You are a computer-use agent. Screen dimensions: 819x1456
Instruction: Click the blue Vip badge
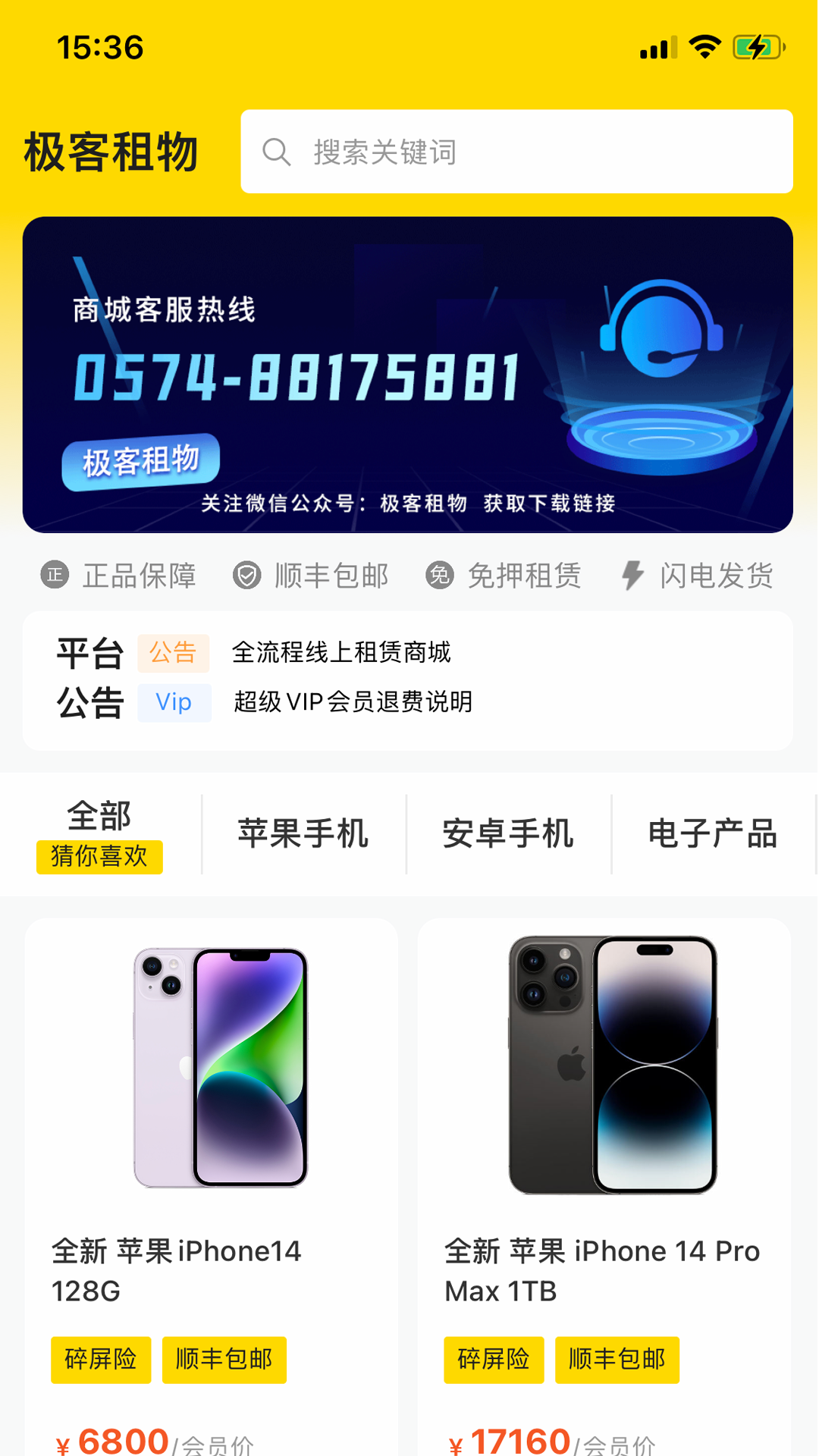click(174, 703)
